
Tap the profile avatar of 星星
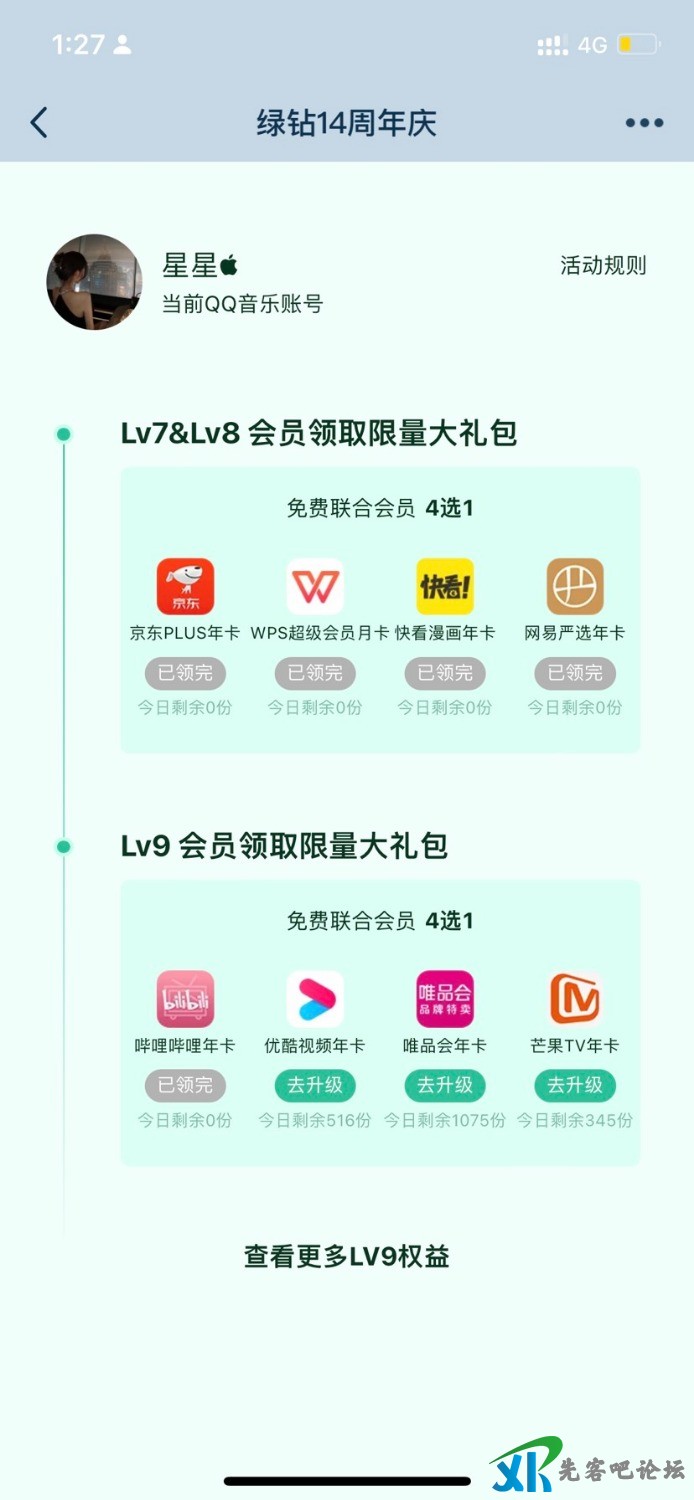(94, 282)
